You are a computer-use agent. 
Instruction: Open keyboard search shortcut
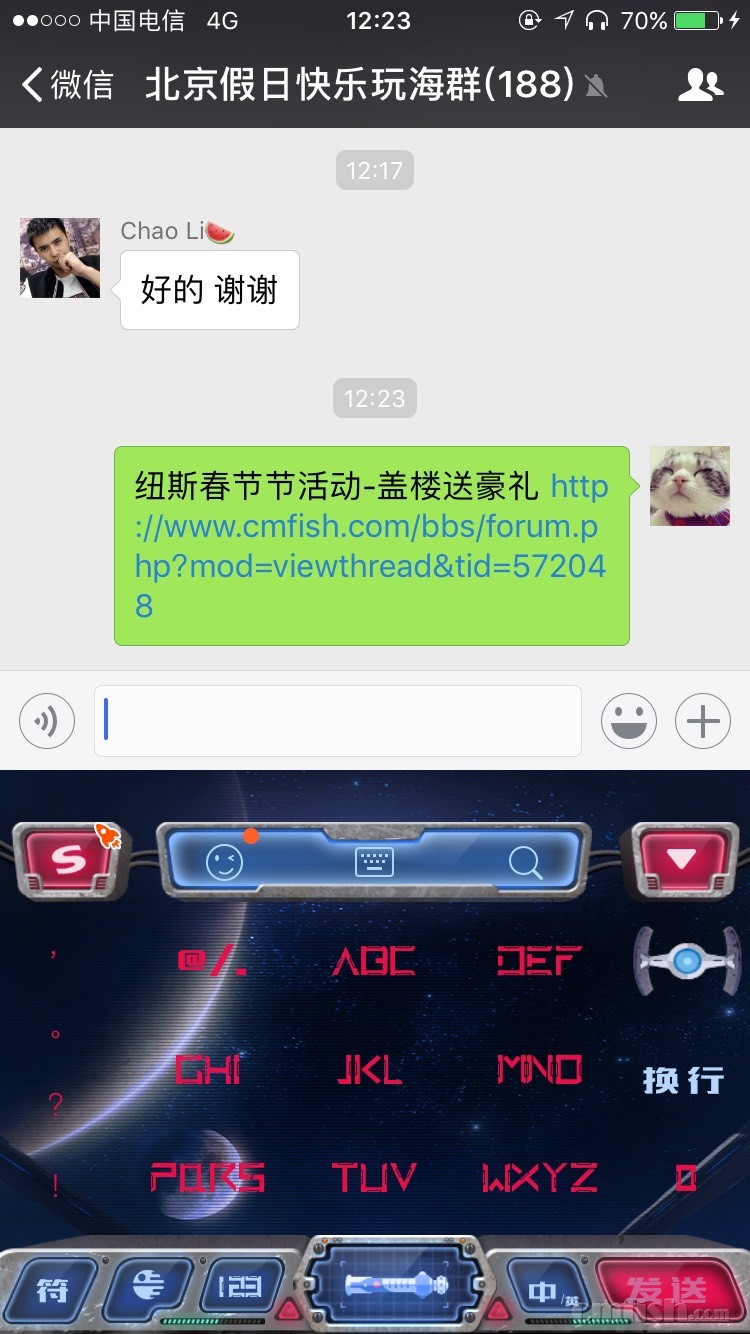click(x=525, y=862)
